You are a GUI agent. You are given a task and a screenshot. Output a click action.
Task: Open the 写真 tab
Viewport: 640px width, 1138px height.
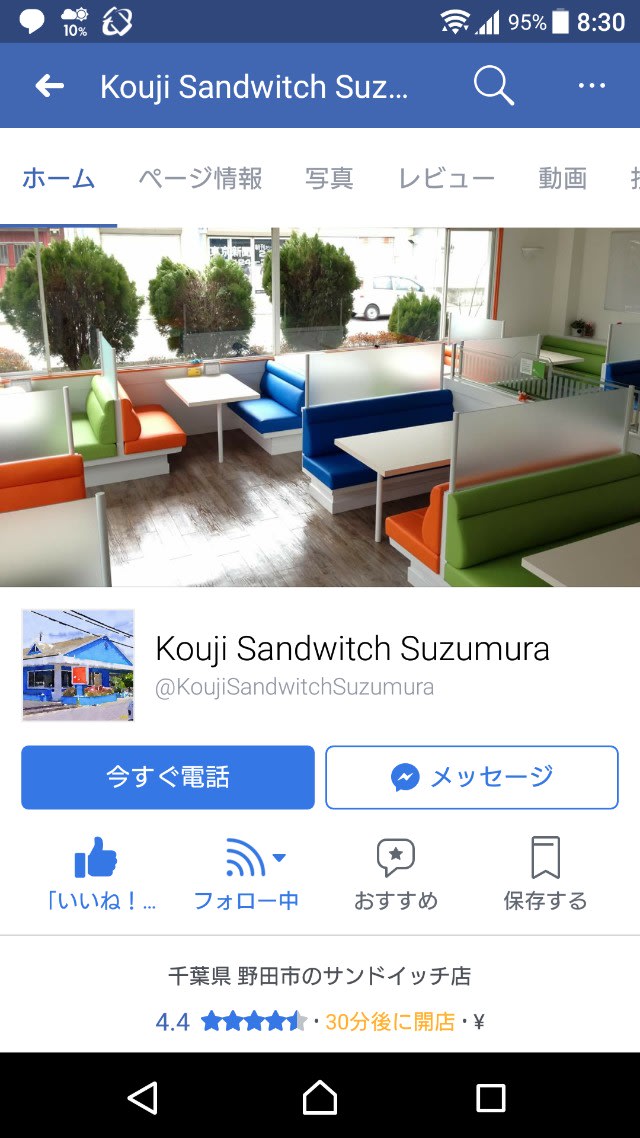(x=329, y=179)
